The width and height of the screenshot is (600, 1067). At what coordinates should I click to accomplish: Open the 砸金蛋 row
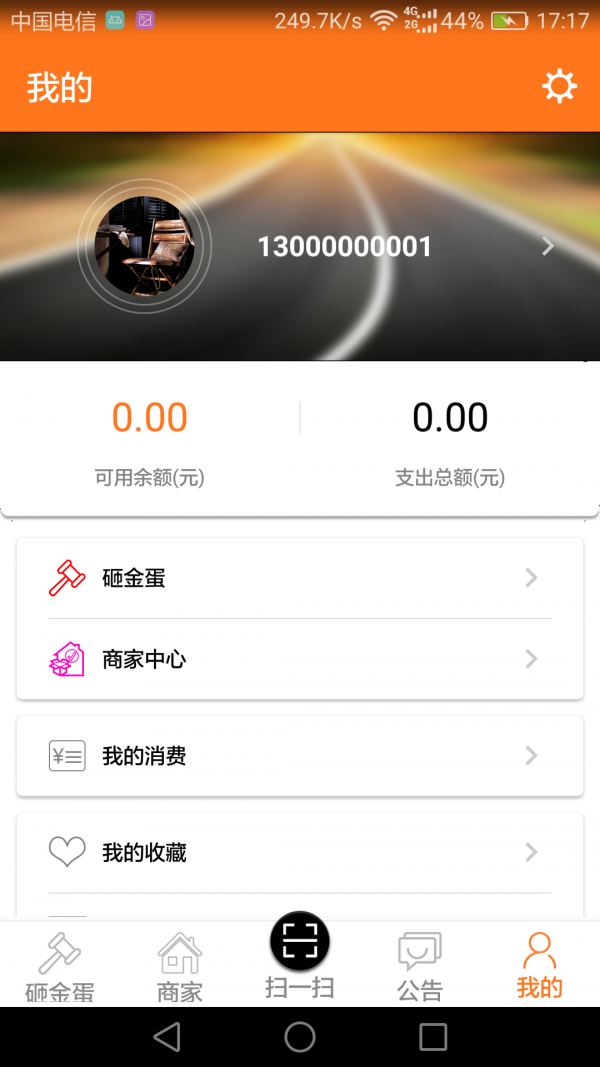(300, 578)
